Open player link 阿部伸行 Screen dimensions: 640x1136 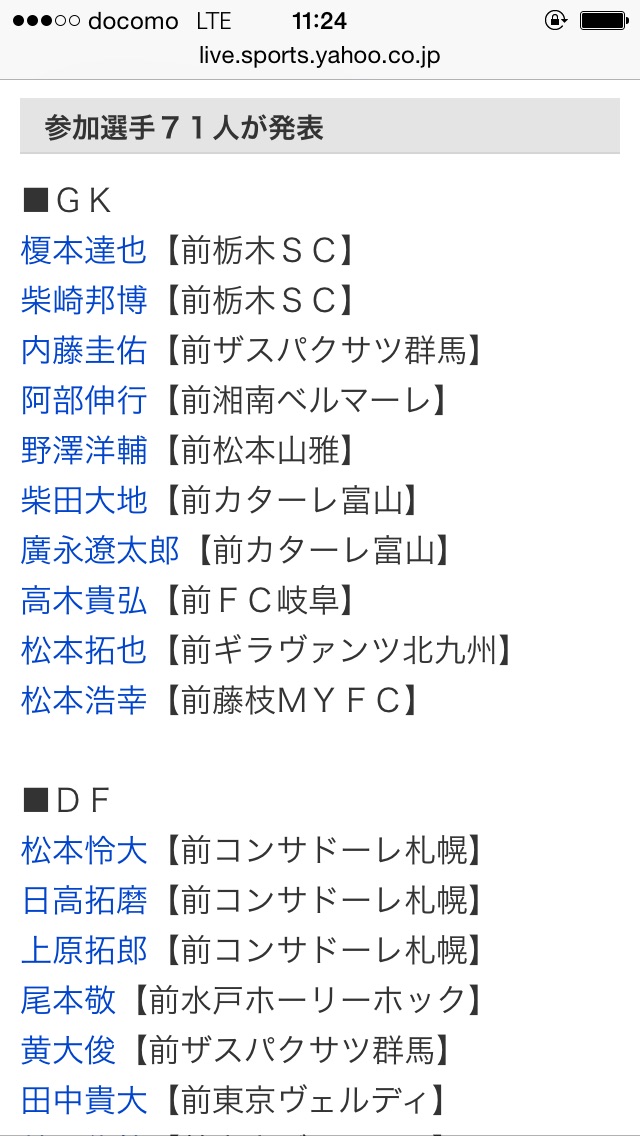pos(84,401)
